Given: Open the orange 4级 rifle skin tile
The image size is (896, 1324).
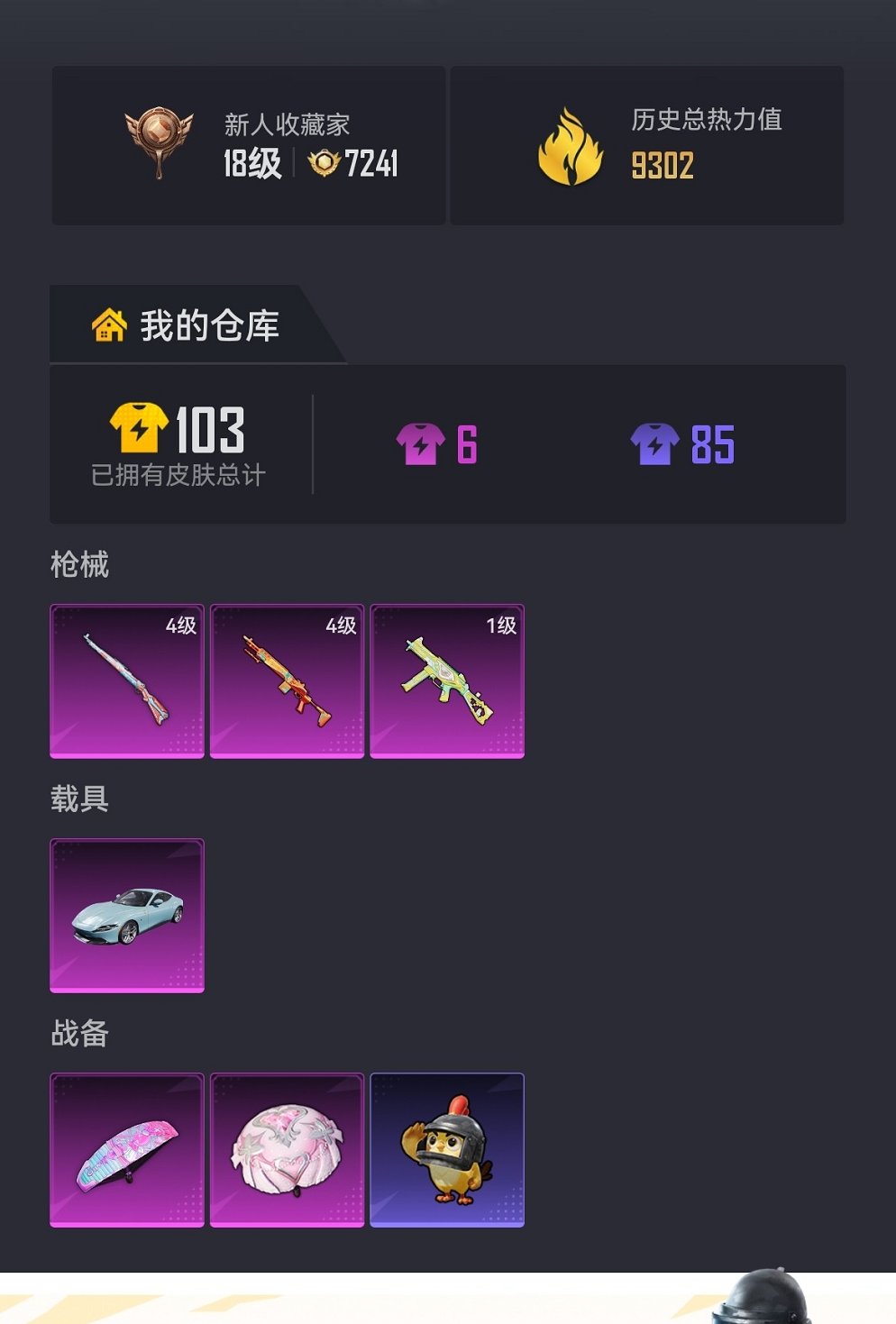Looking at the screenshot, I should pyautogui.click(x=287, y=681).
